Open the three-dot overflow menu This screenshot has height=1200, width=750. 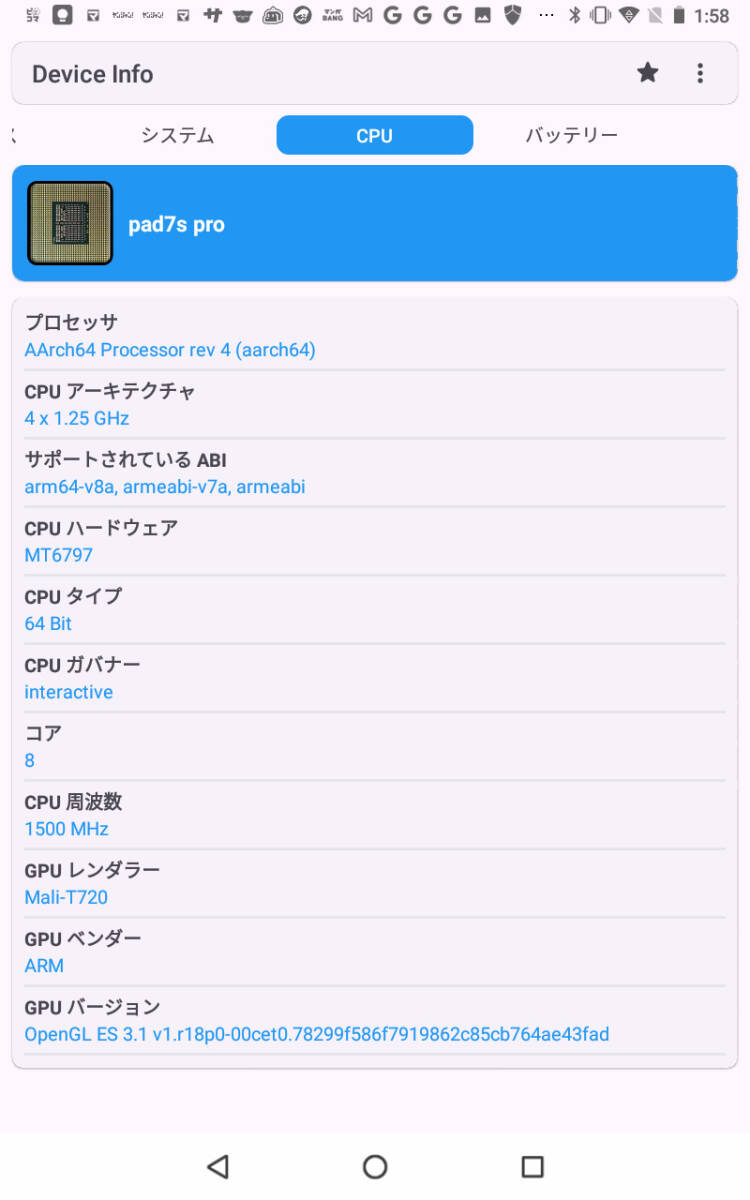pos(700,73)
